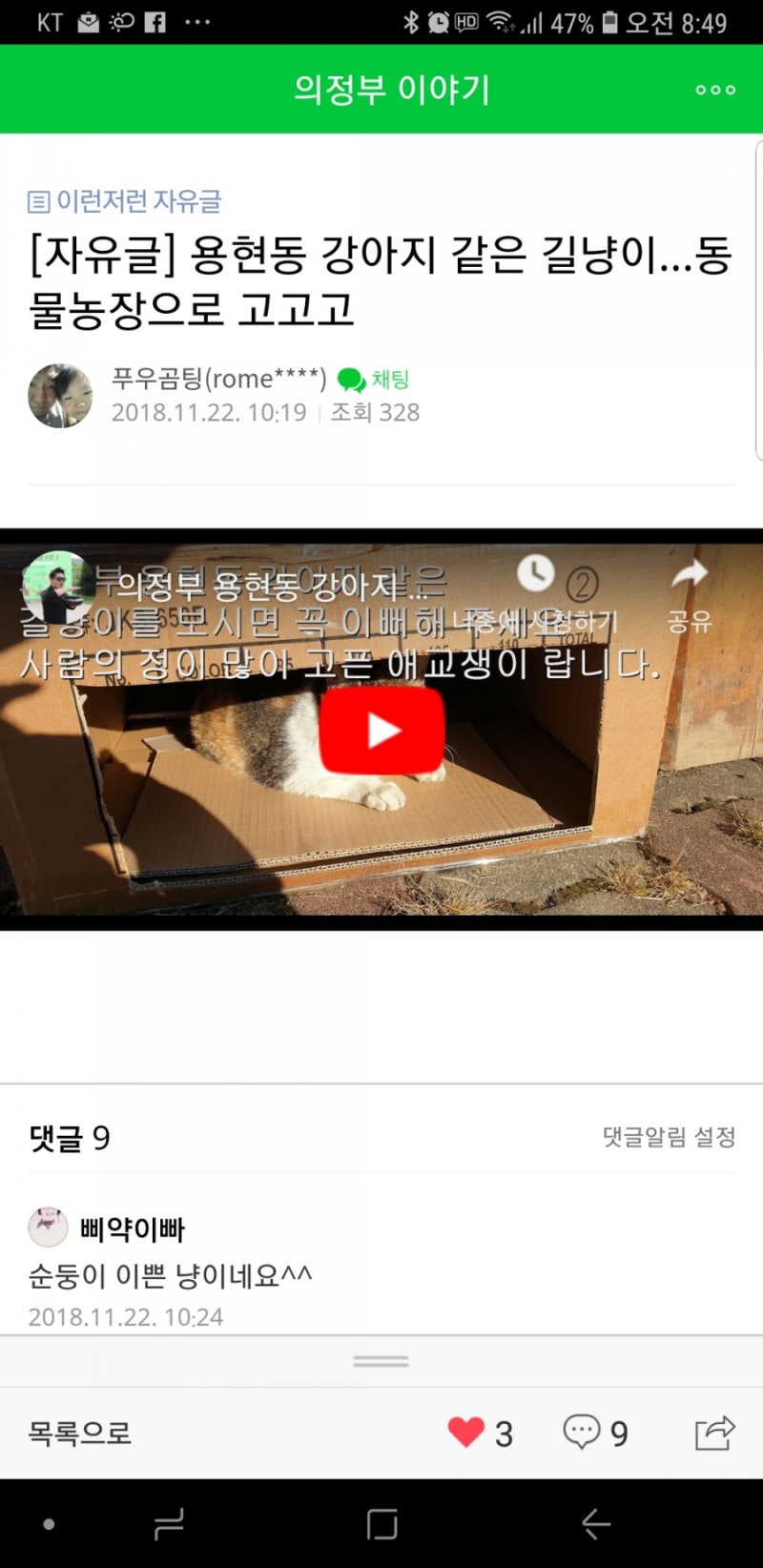Go back to the list via 목록으로
Viewport: 763px width, 1568px height.
click(x=79, y=1433)
